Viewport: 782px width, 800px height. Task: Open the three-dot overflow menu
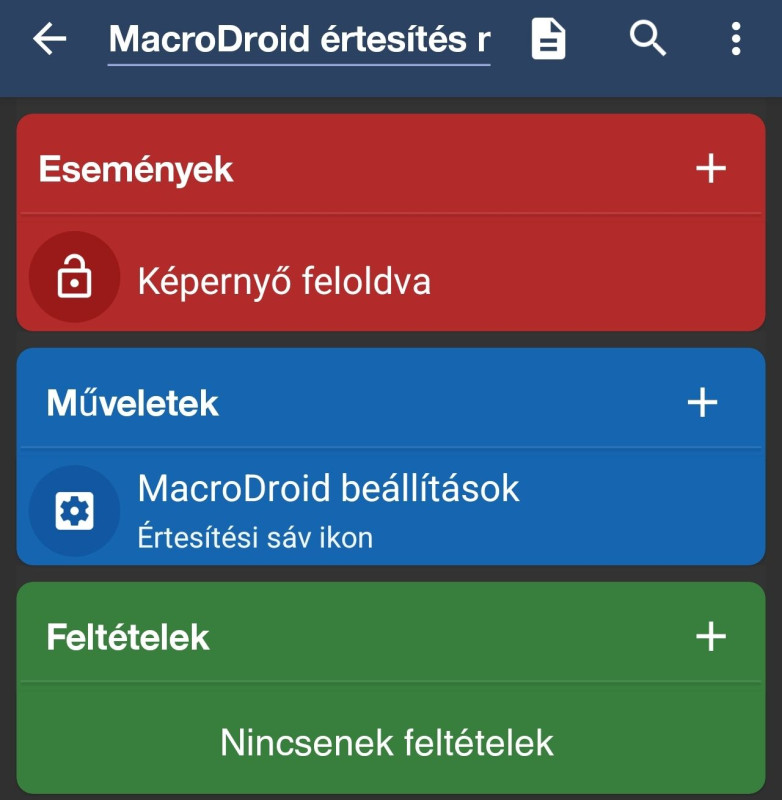point(736,39)
